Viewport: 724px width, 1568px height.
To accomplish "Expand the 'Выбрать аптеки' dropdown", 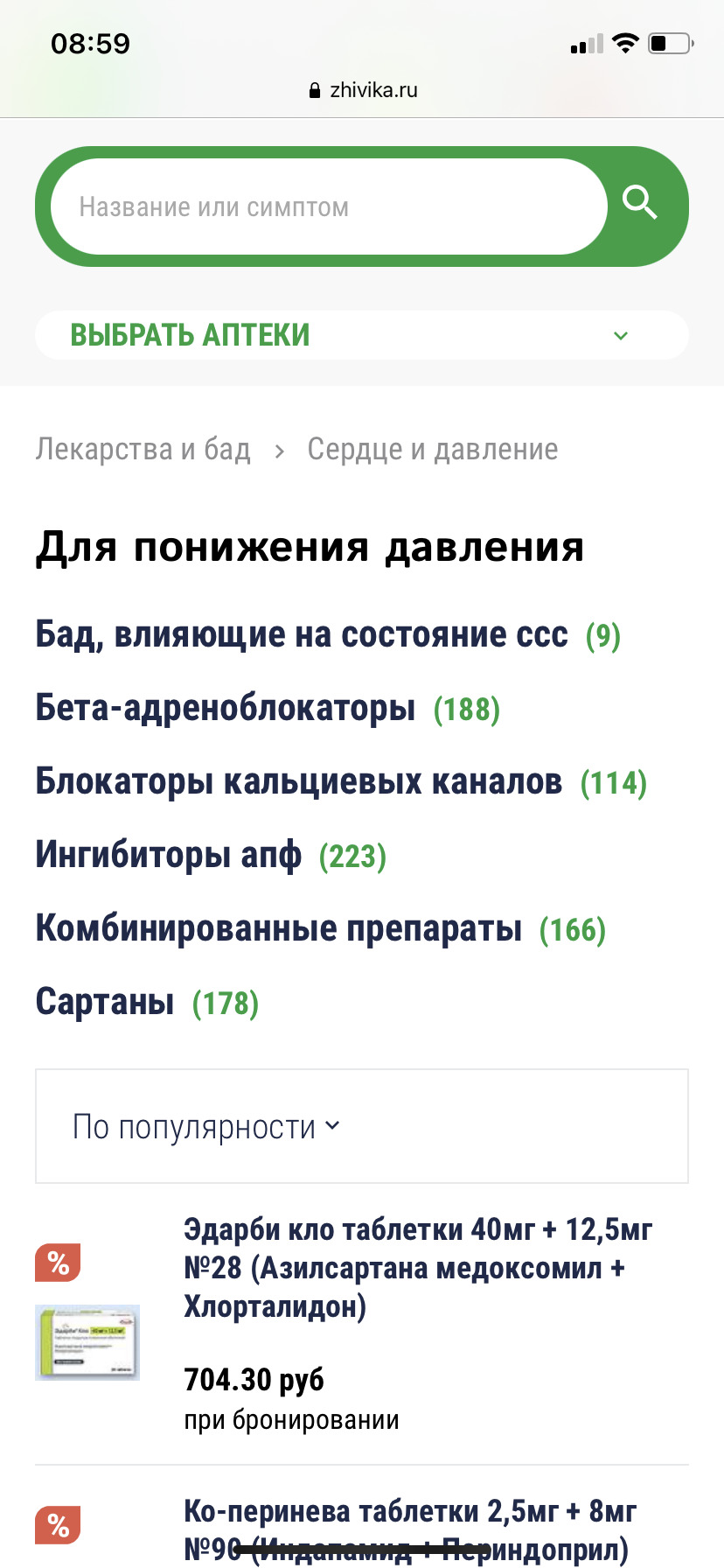I will pos(361,335).
